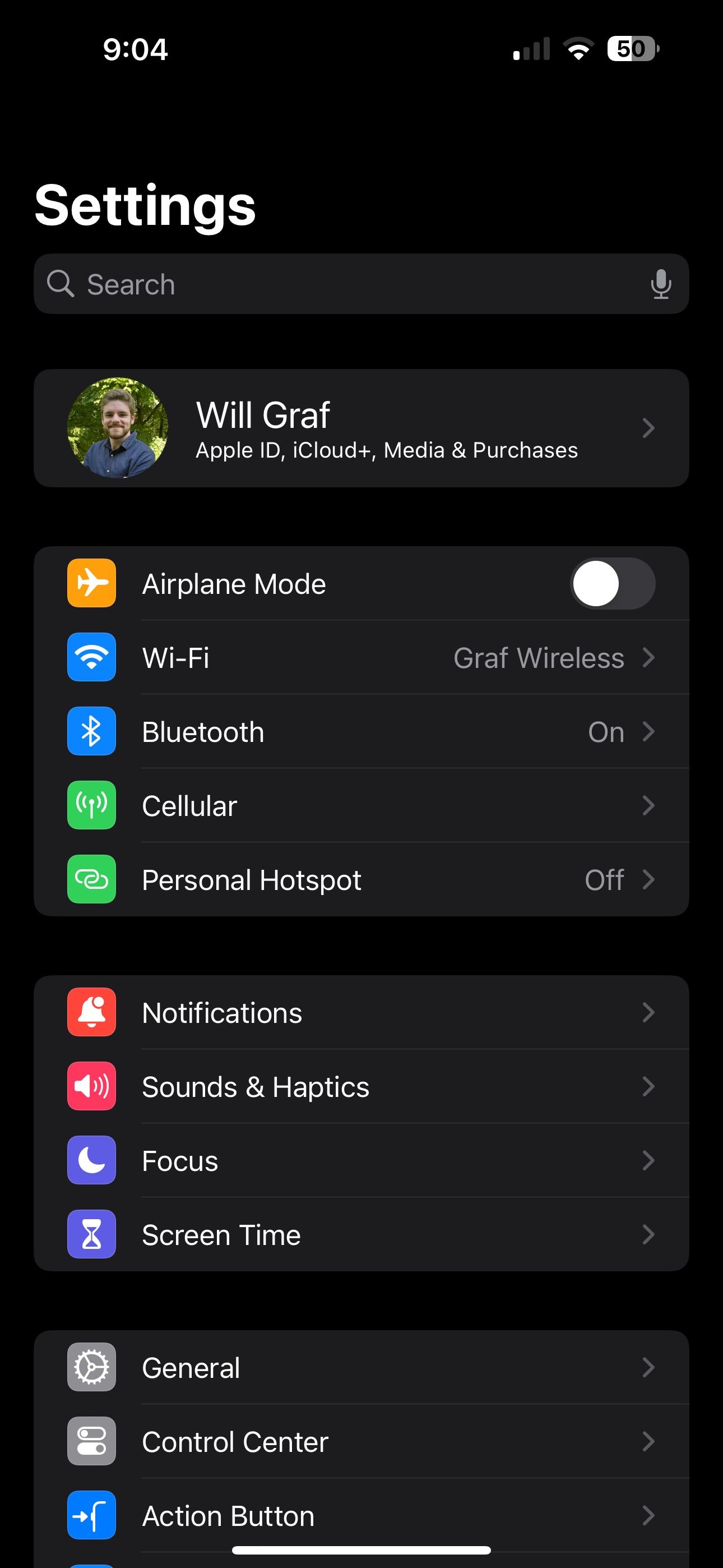This screenshot has height=1568, width=723.
Task: Open Screen Time via the hourglass icon
Action: pos(91,1234)
